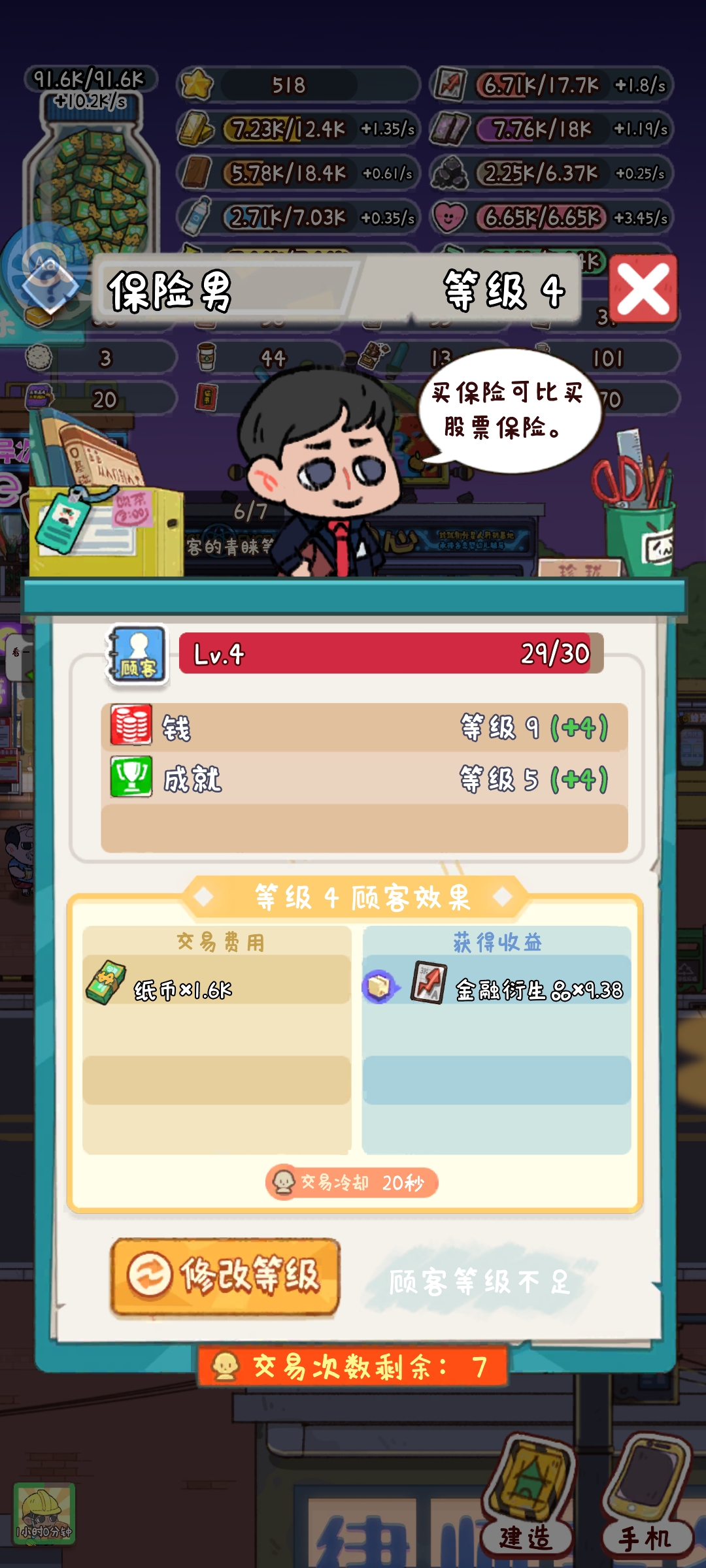Click the coal resource icon
Image resolution: width=706 pixels, height=1568 pixels.
(450, 171)
